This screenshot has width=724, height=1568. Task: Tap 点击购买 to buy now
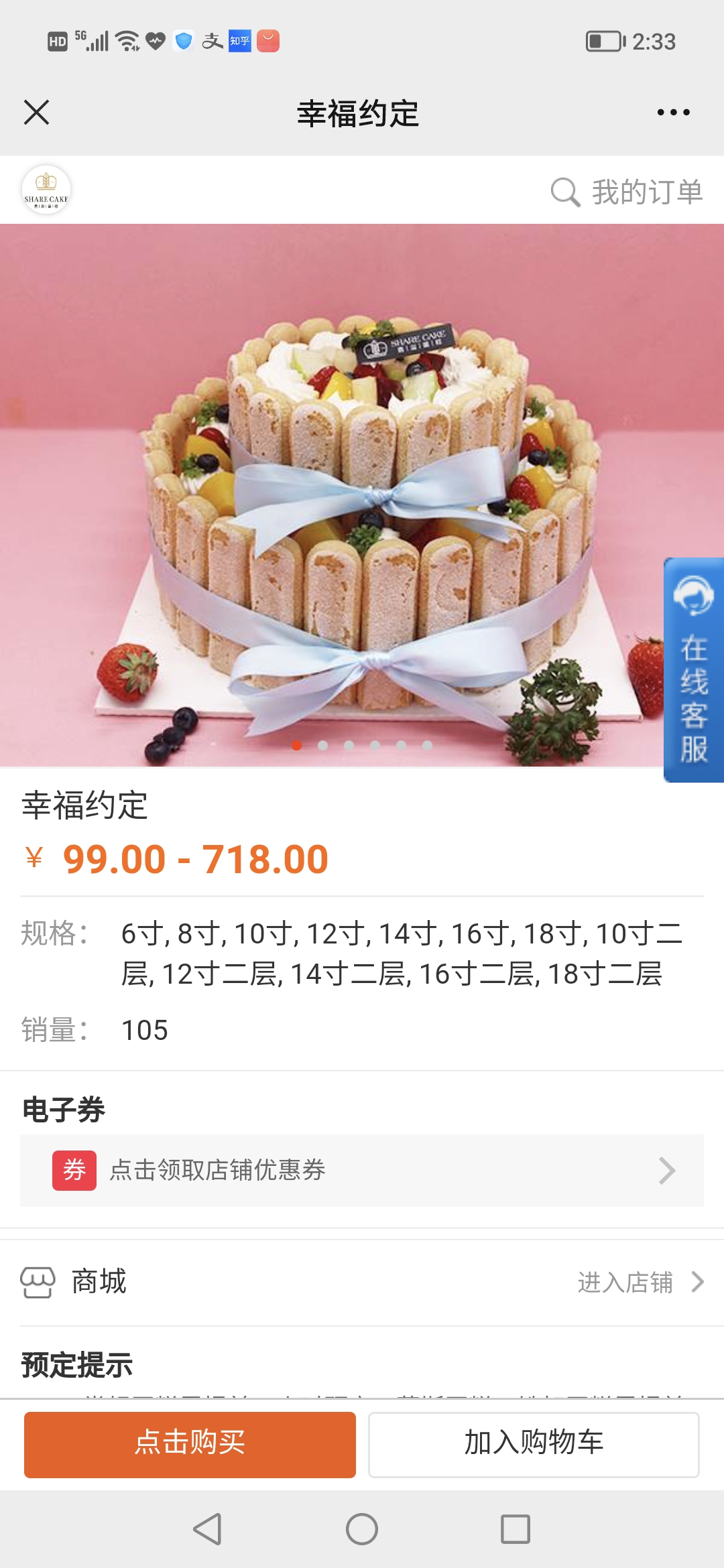click(190, 1445)
